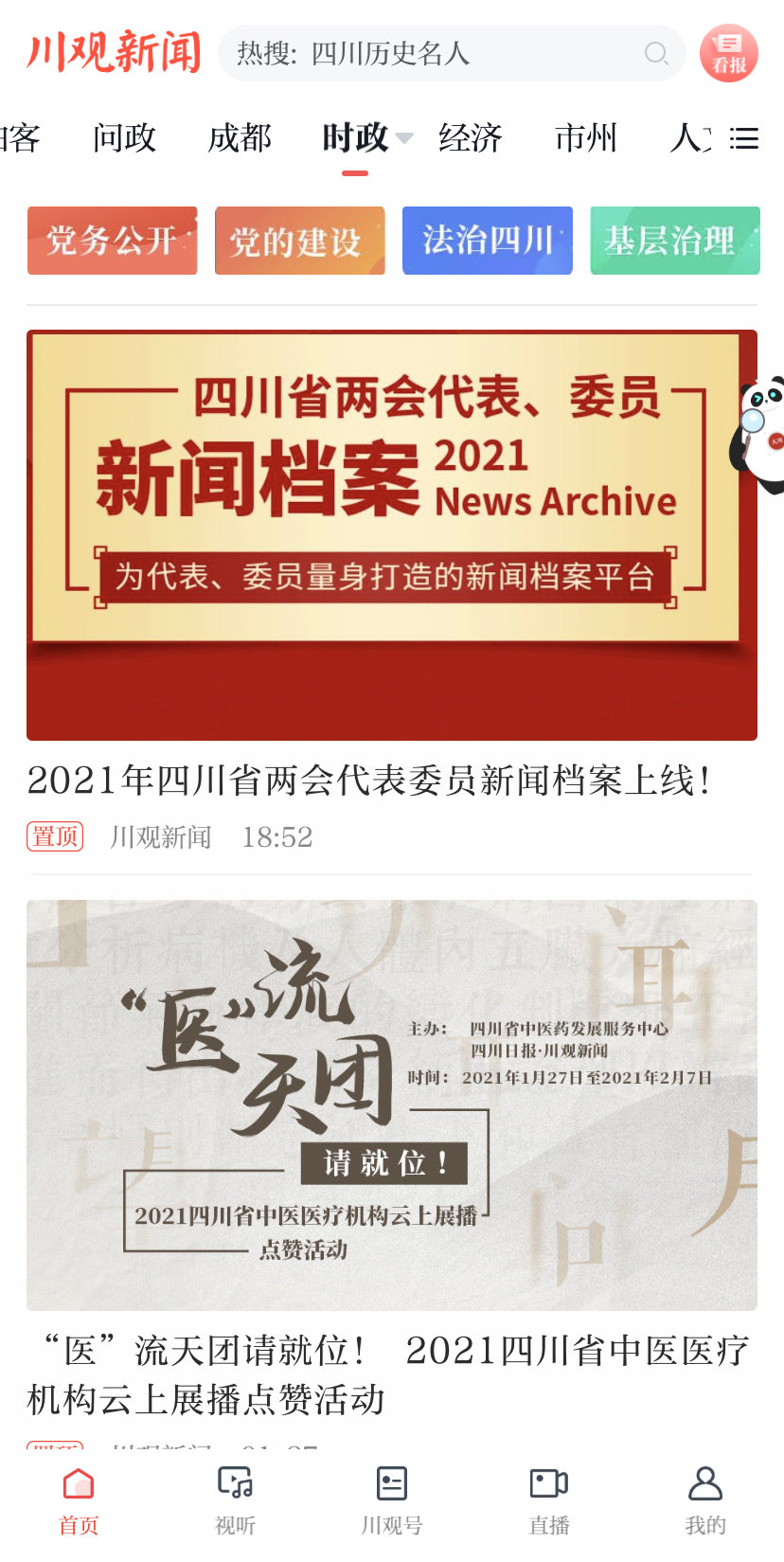Viewport: 784px width, 1562px height.
Task: Switch to the 问政 tab
Action: tap(124, 138)
